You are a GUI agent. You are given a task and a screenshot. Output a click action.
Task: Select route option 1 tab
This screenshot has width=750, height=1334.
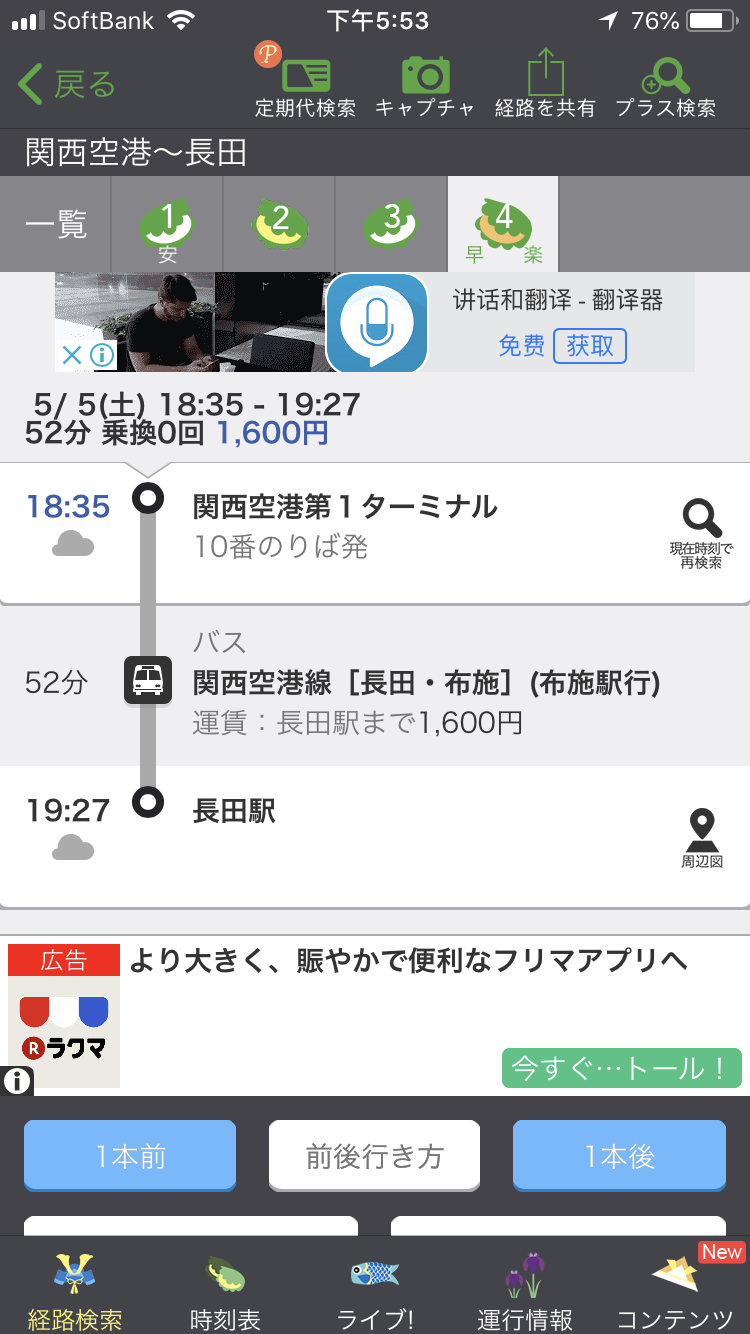[x=167, y=224]
